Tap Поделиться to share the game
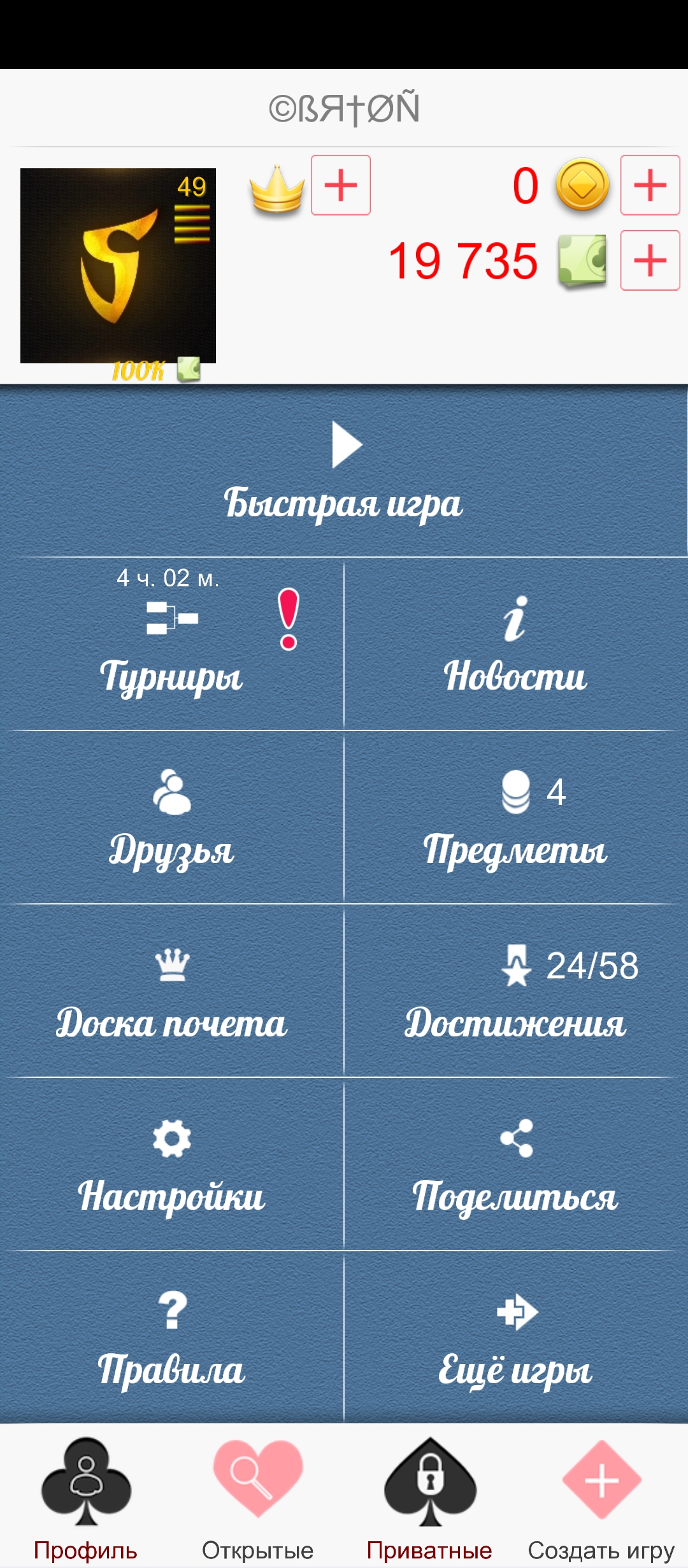Screen dimensions: 688x1568 516,1165
